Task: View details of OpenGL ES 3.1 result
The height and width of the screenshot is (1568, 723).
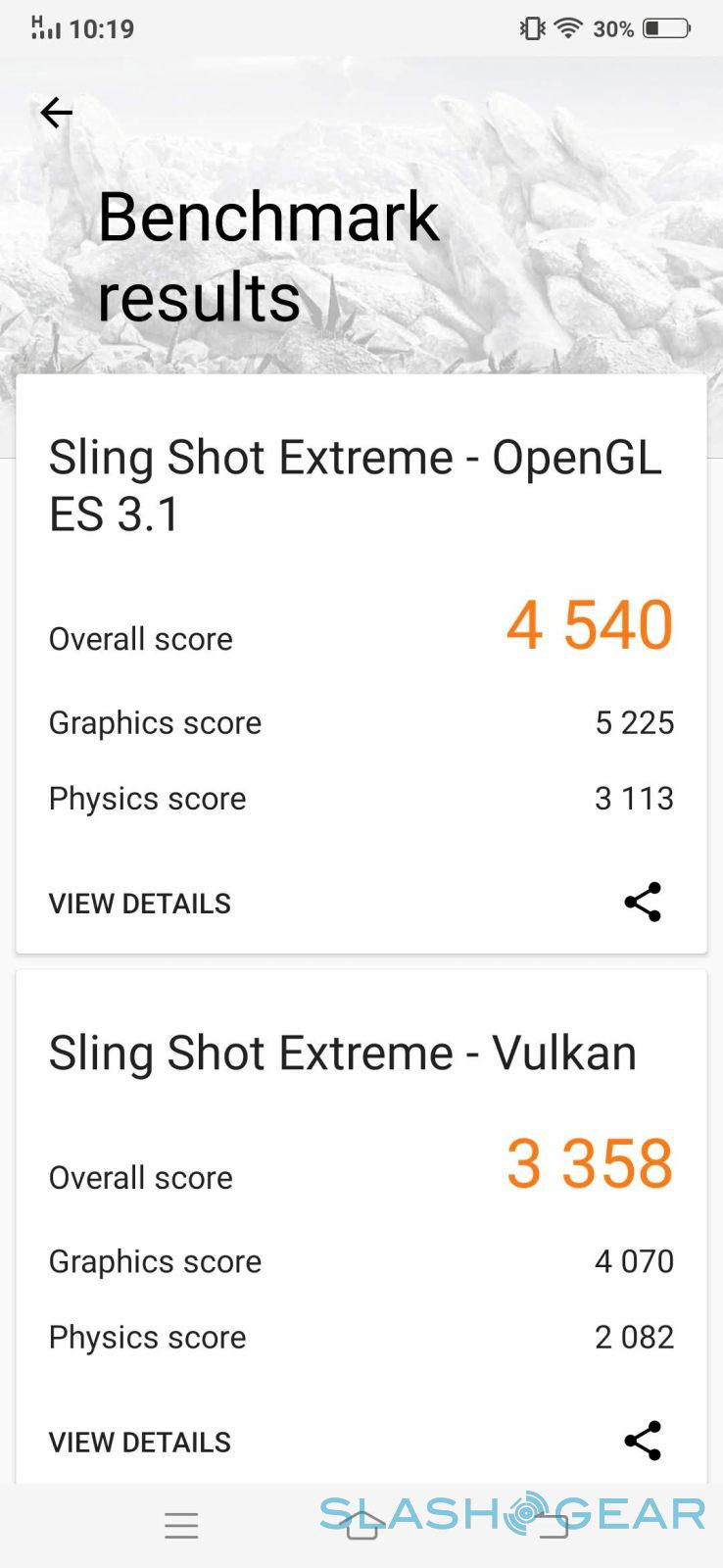Action: 140,904
